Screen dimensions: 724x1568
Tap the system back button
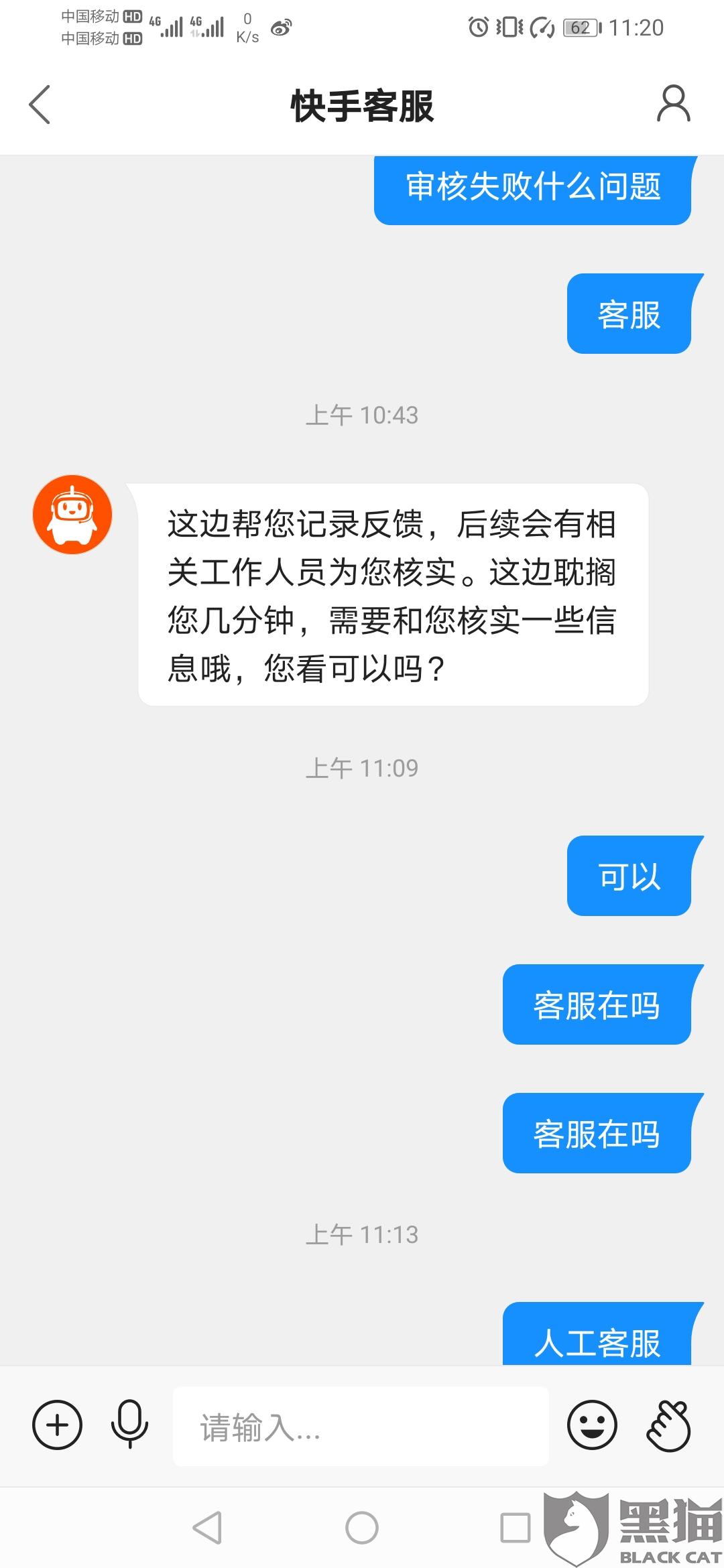pos(207,1528)
